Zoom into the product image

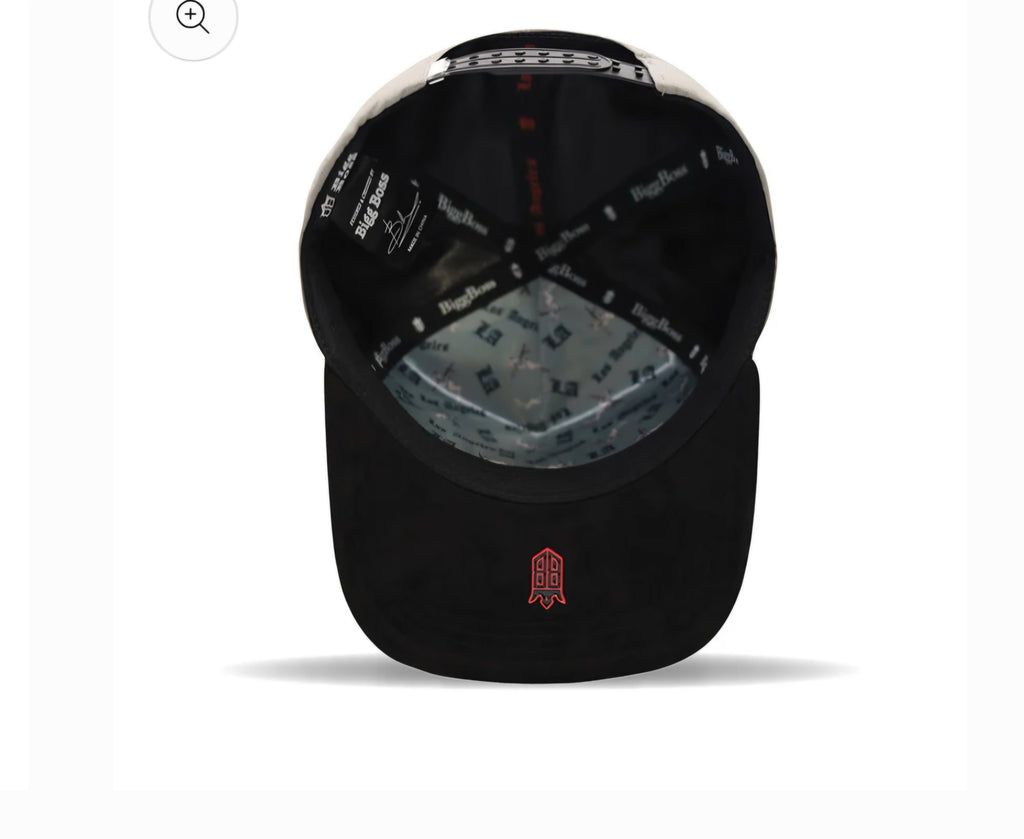click(x=193, y=18)
